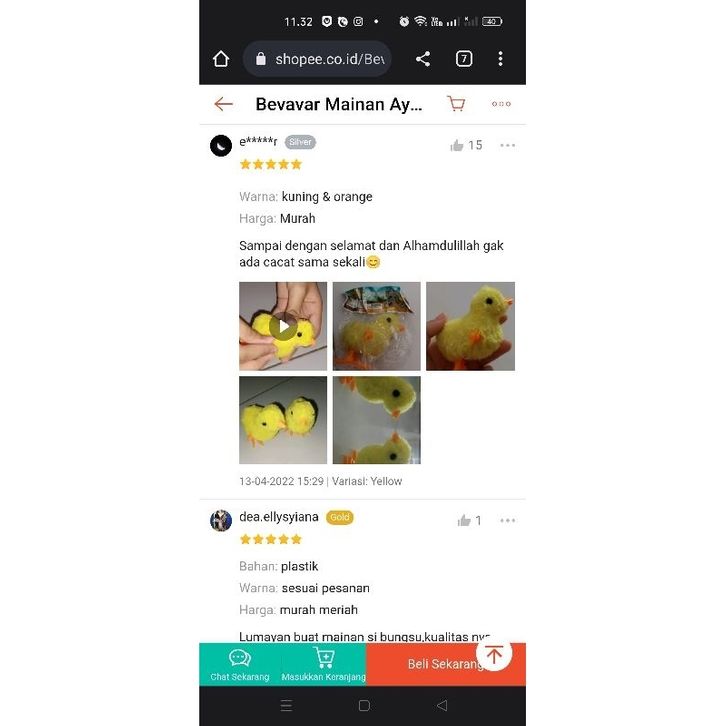The image size is (726, 726).
Task: Open options for dea.ellysyiana's review
Action: tap(508, 520)
